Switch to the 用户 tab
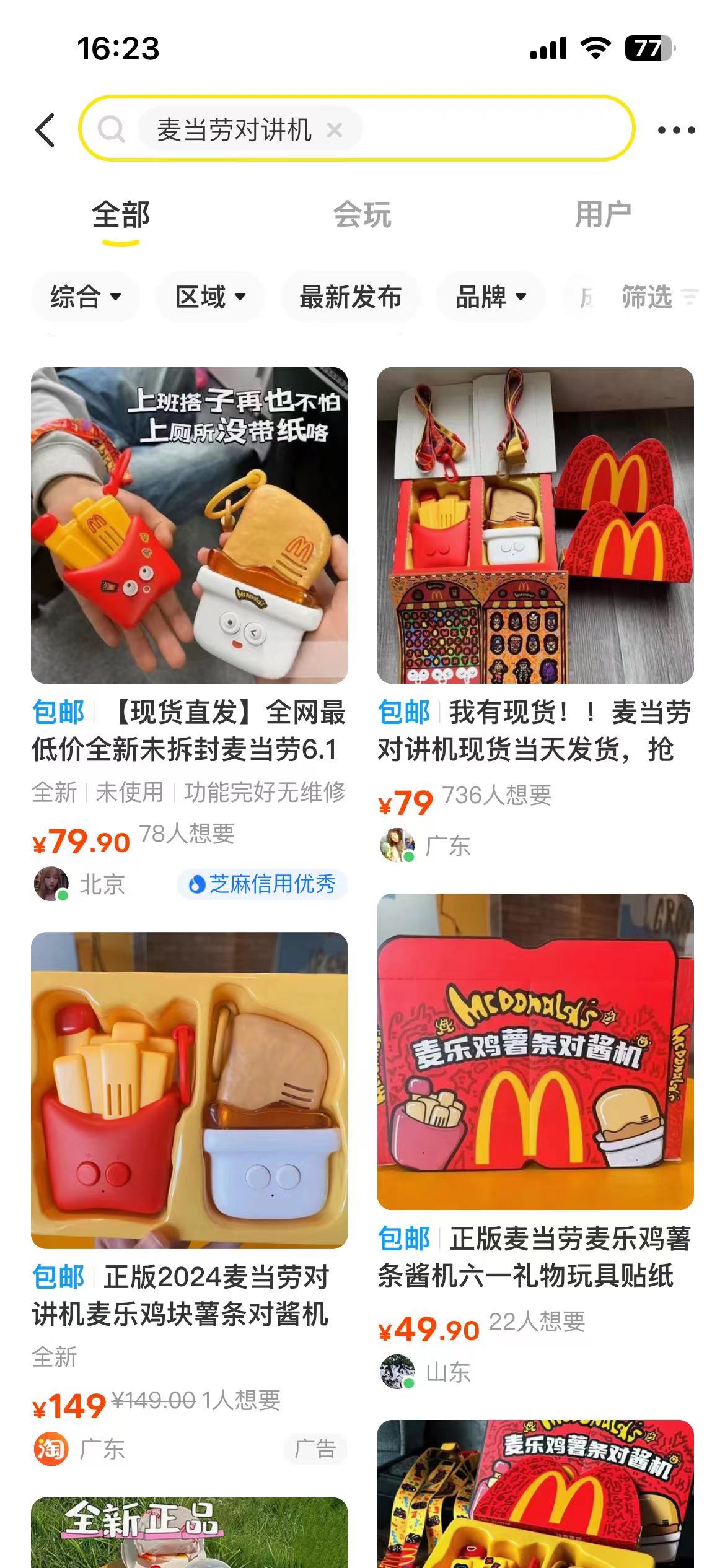Image resolution: width=725 pixels, height=1568 pixels. pos(602,215)
